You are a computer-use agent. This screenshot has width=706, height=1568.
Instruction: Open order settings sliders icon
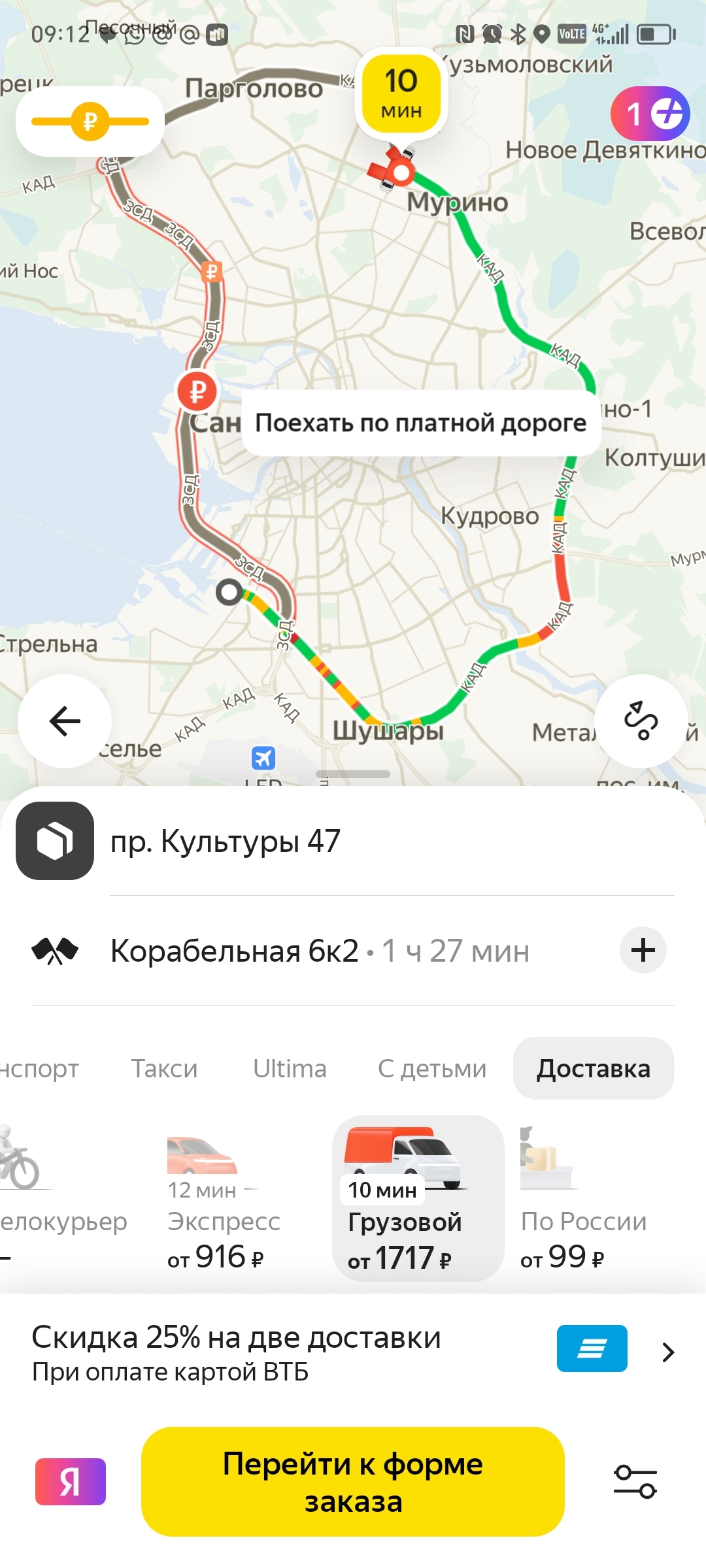[x=635, y=1482]
